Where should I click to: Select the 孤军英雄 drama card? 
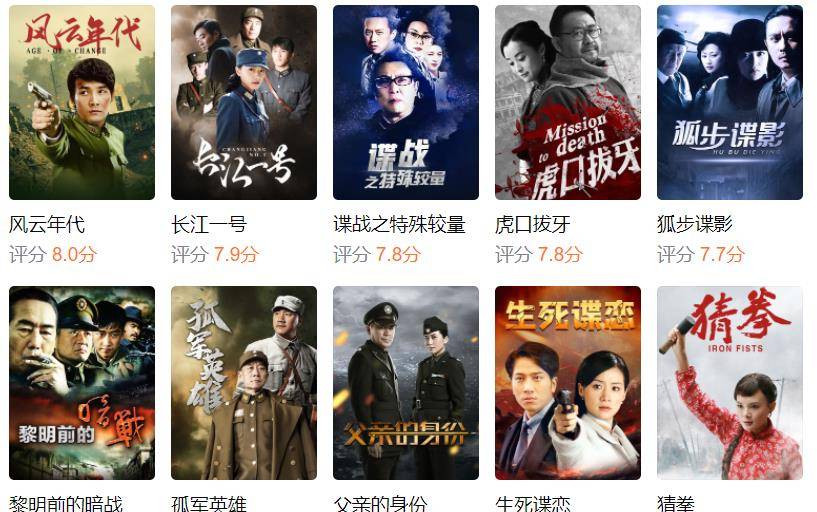click(x=244, y=383)
